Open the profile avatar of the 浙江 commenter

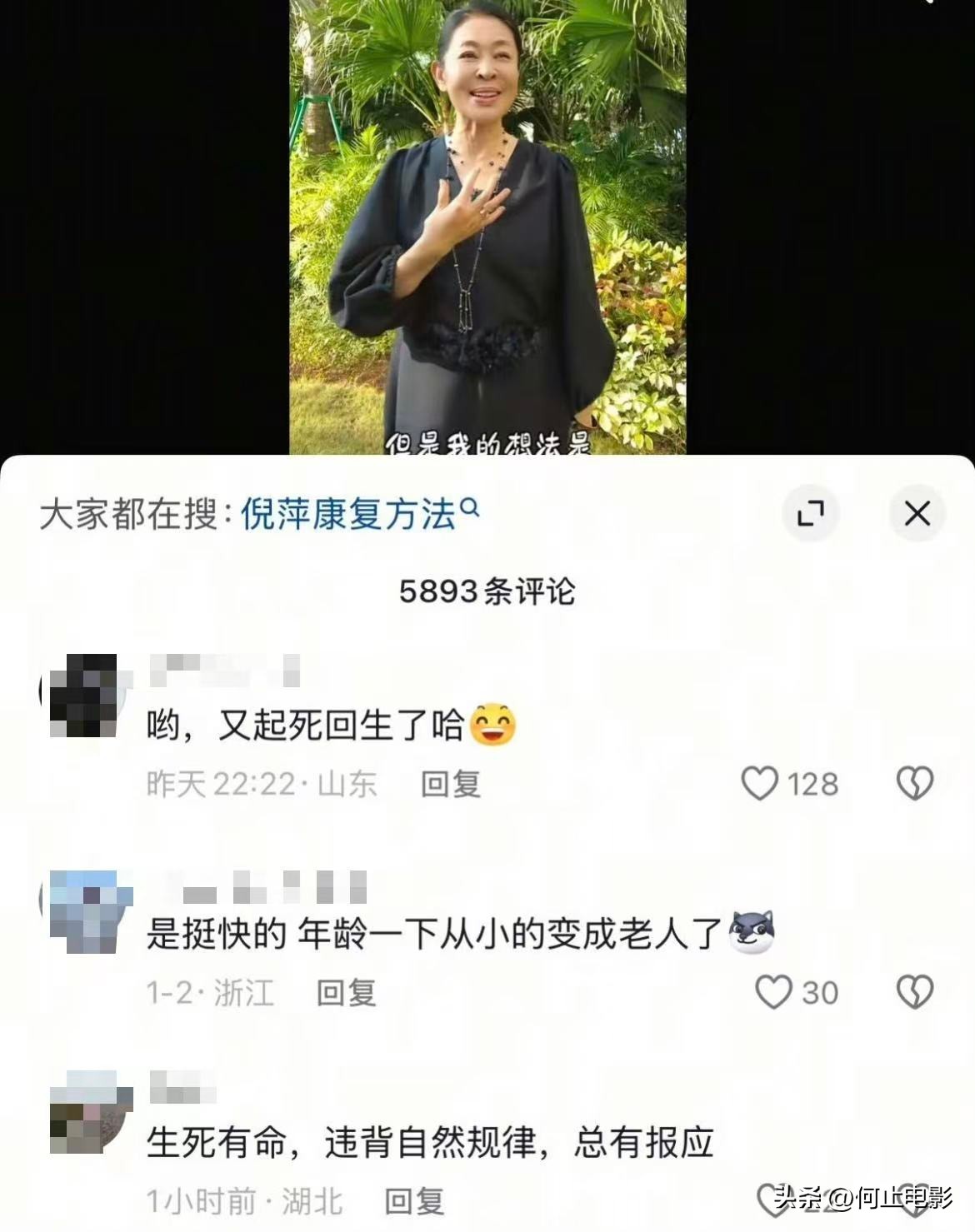point(86,911)
